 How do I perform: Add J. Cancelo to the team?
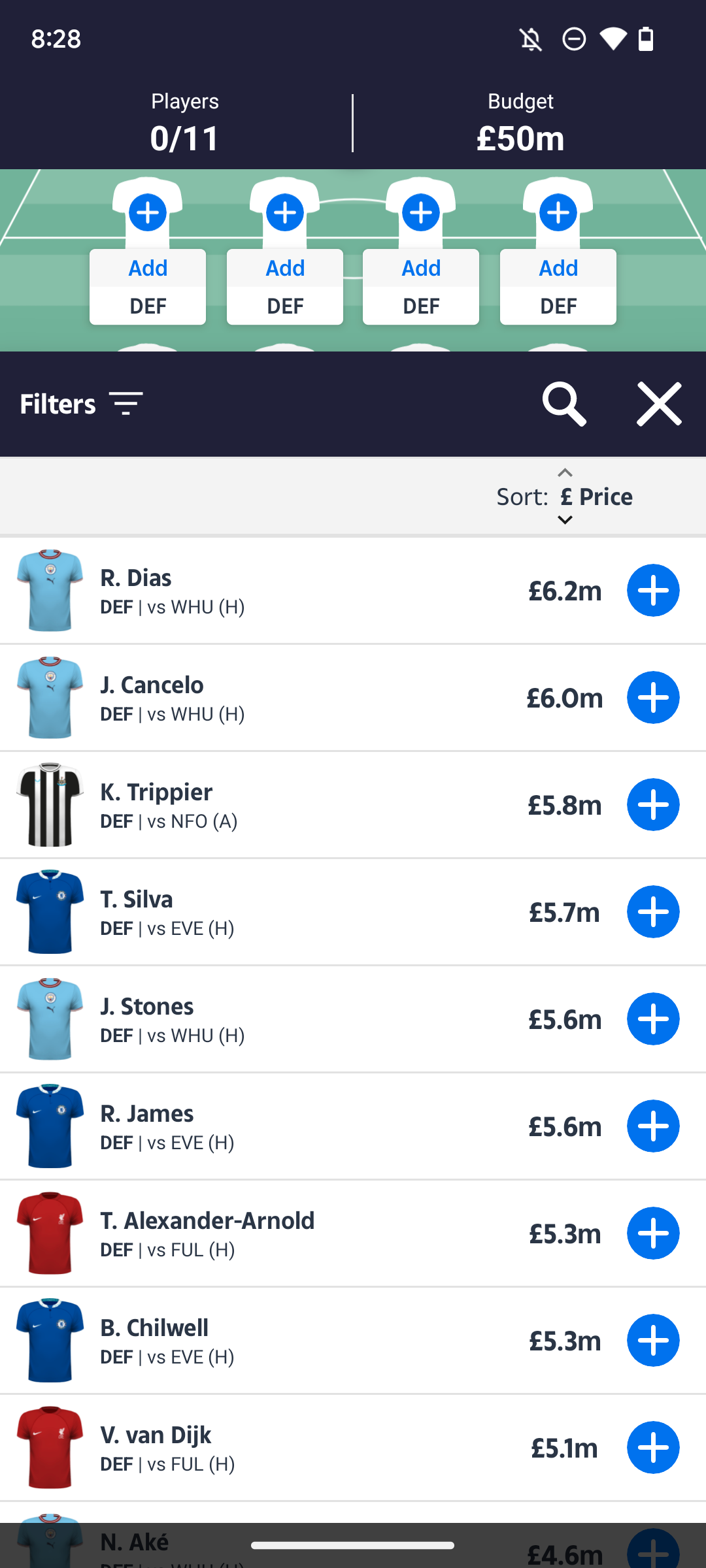[653, 698]
